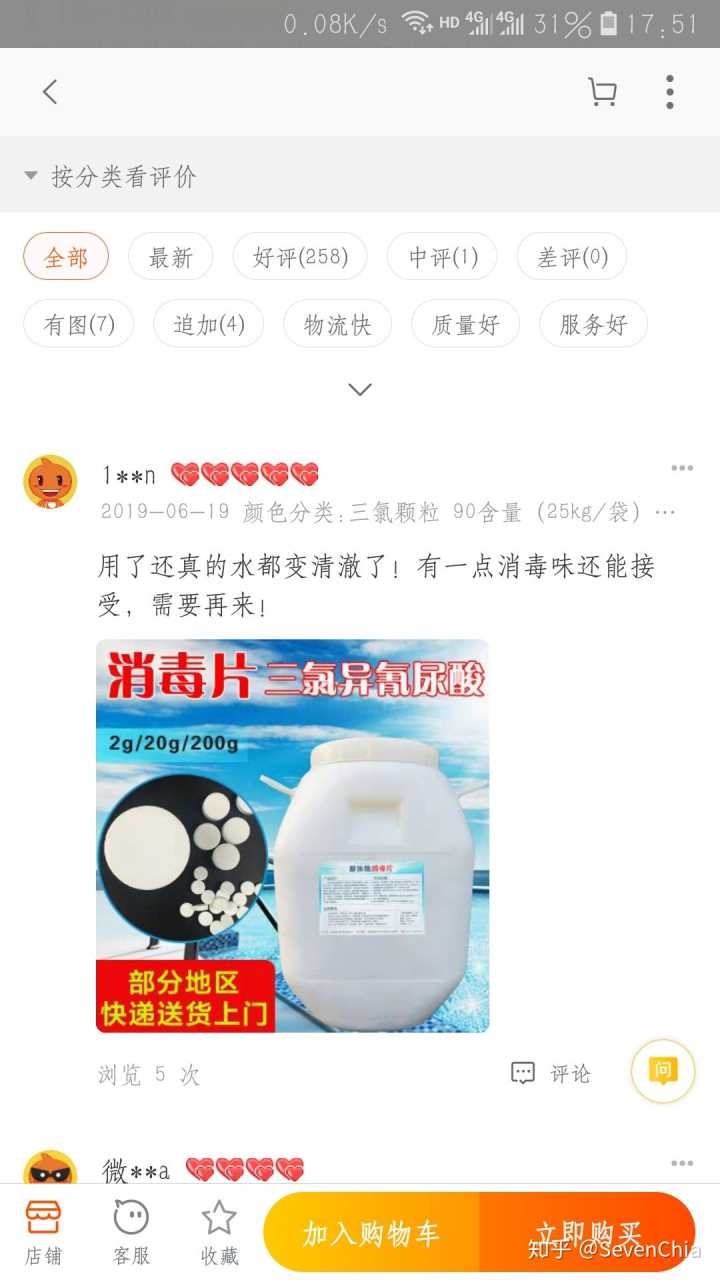Open the shopping cart icon
720x1280 pixels.
click(x=602, y=92)
